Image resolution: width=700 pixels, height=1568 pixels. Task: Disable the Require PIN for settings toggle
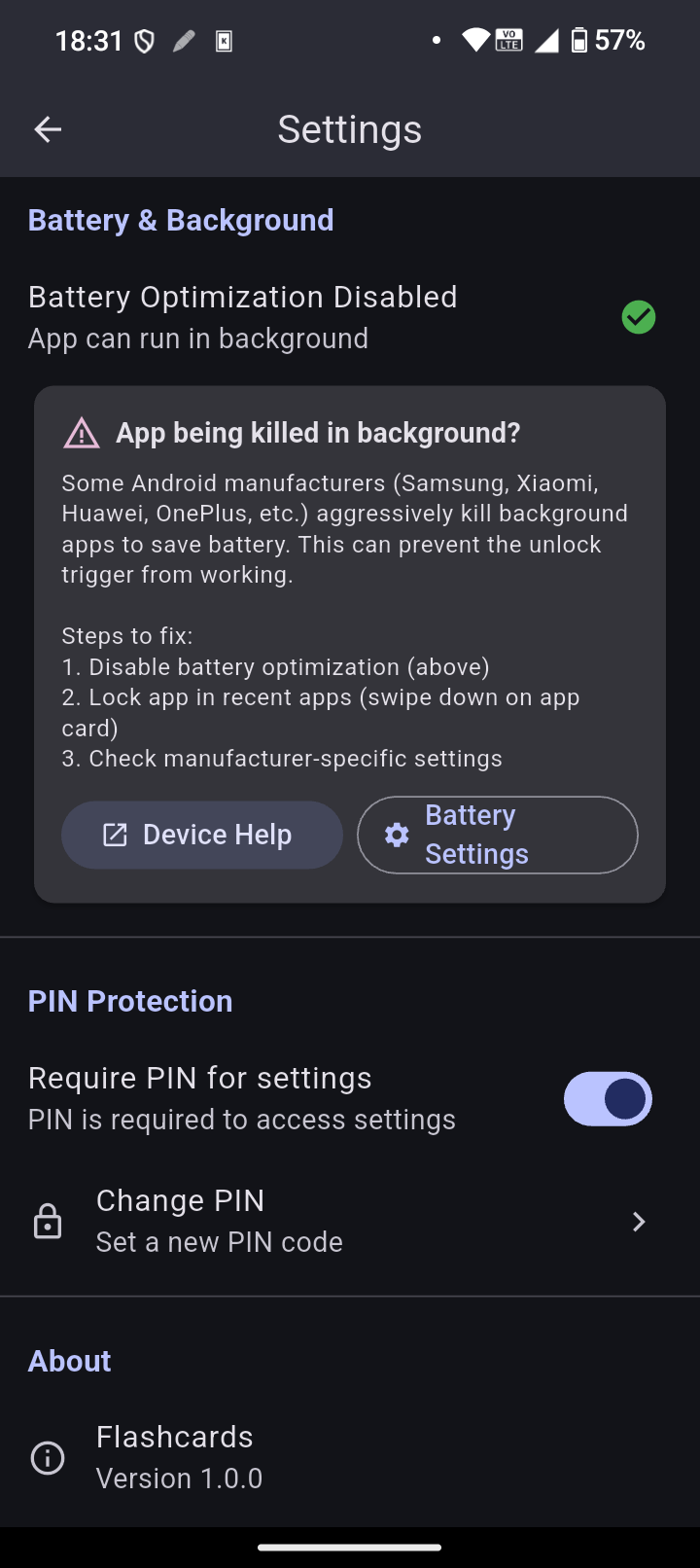(608, 1098)
